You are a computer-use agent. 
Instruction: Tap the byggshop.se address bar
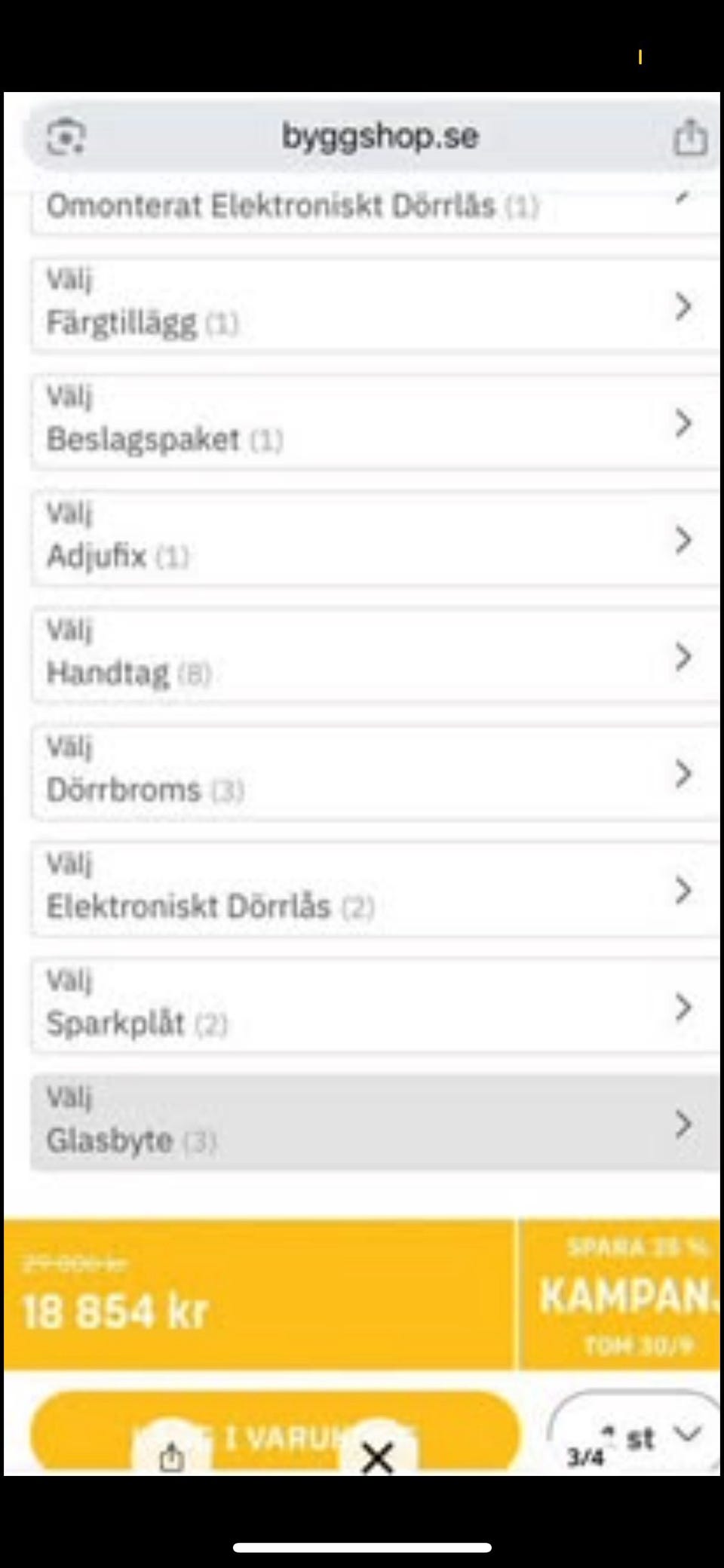(380, 137)
